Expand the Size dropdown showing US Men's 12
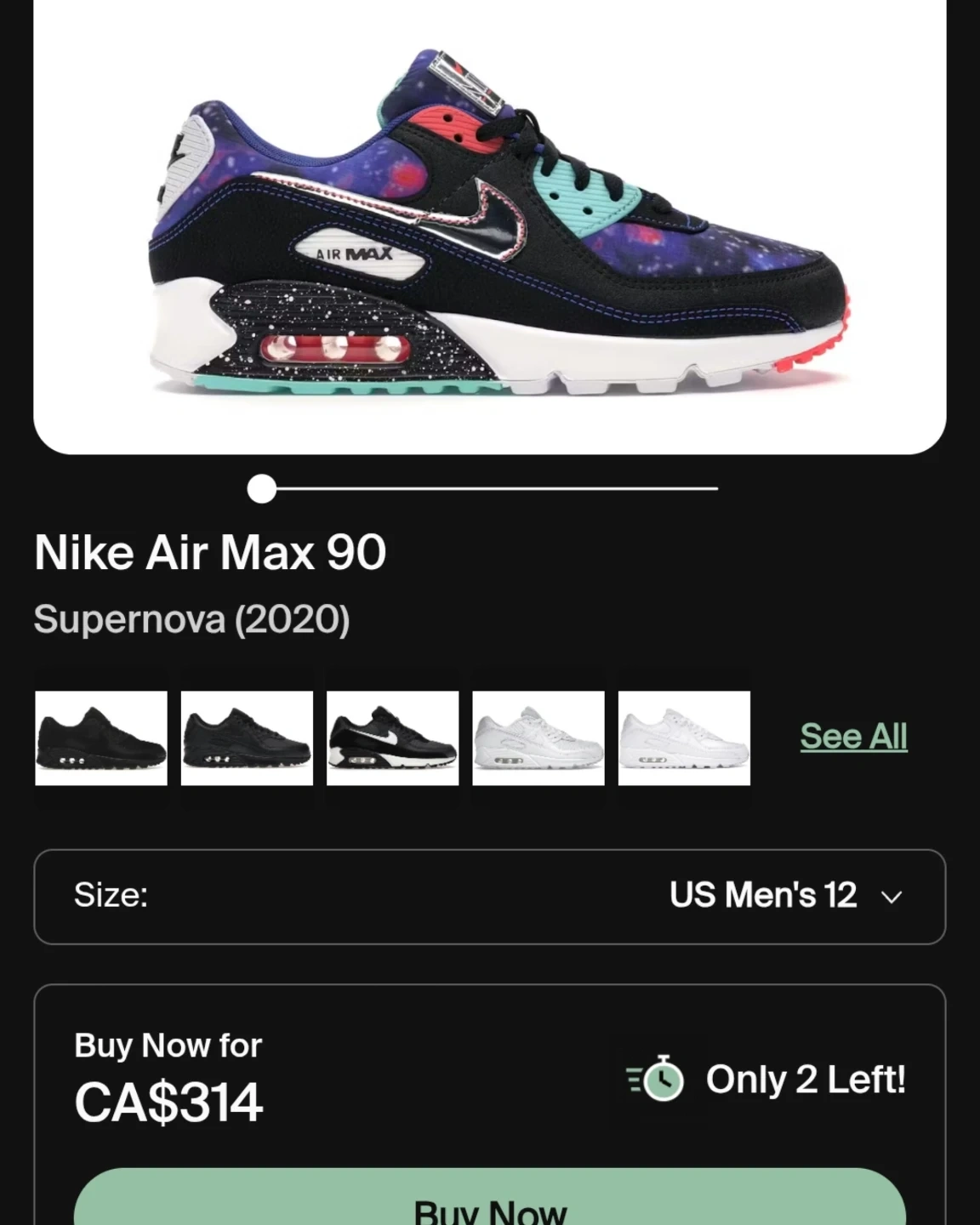The width and height of the screenshot is (980, 1225). point(489,896)
